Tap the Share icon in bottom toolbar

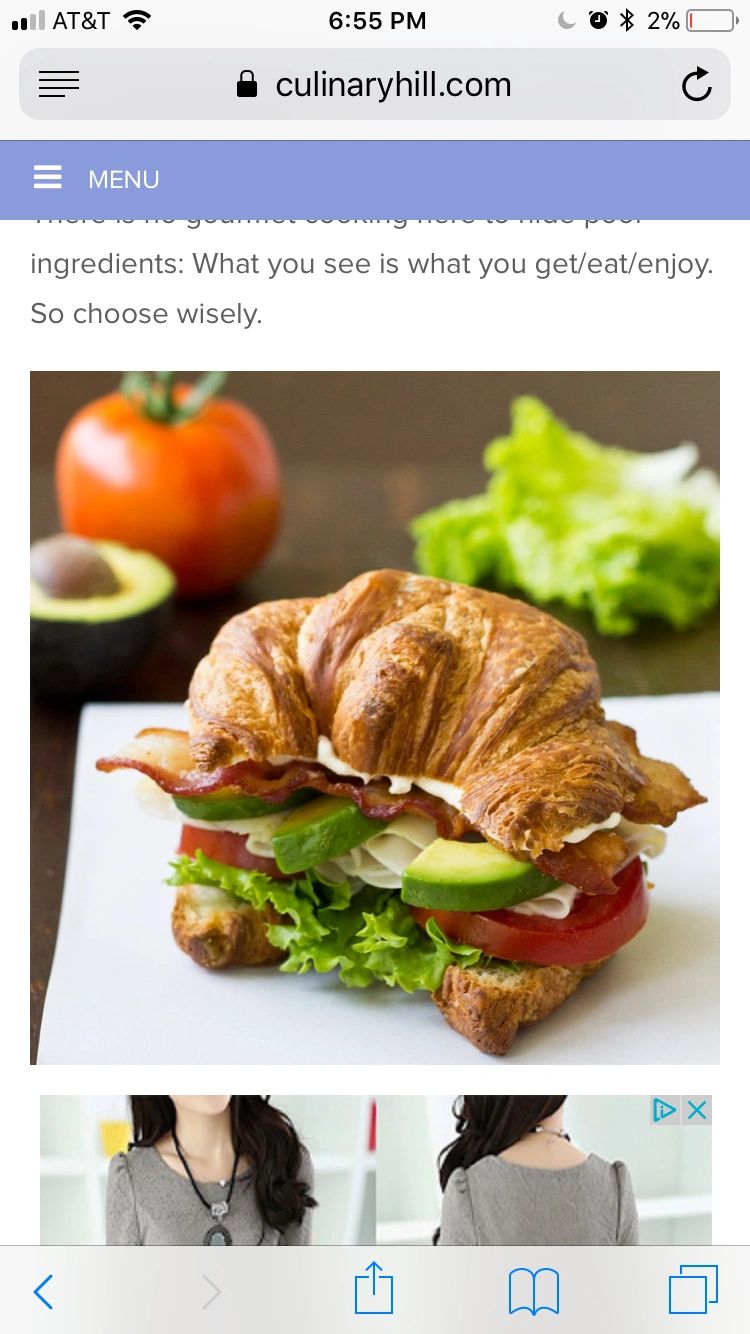[373, 1291]
